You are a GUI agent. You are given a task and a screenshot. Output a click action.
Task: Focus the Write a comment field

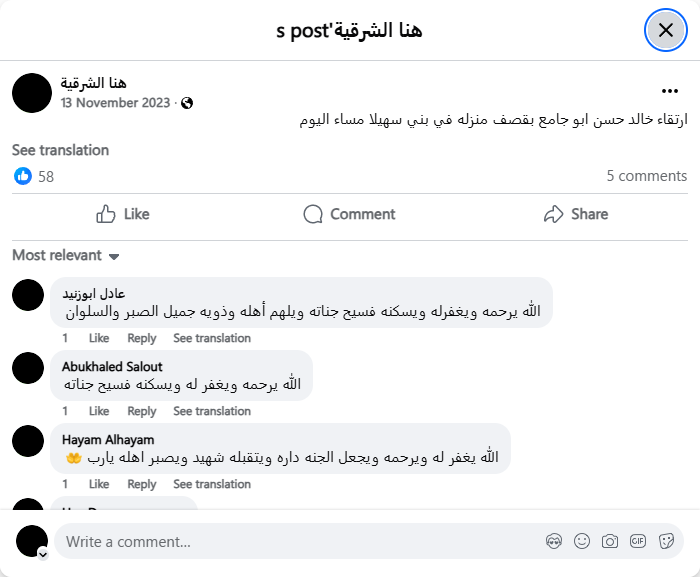pyautogui.click(x=300, y=542)
